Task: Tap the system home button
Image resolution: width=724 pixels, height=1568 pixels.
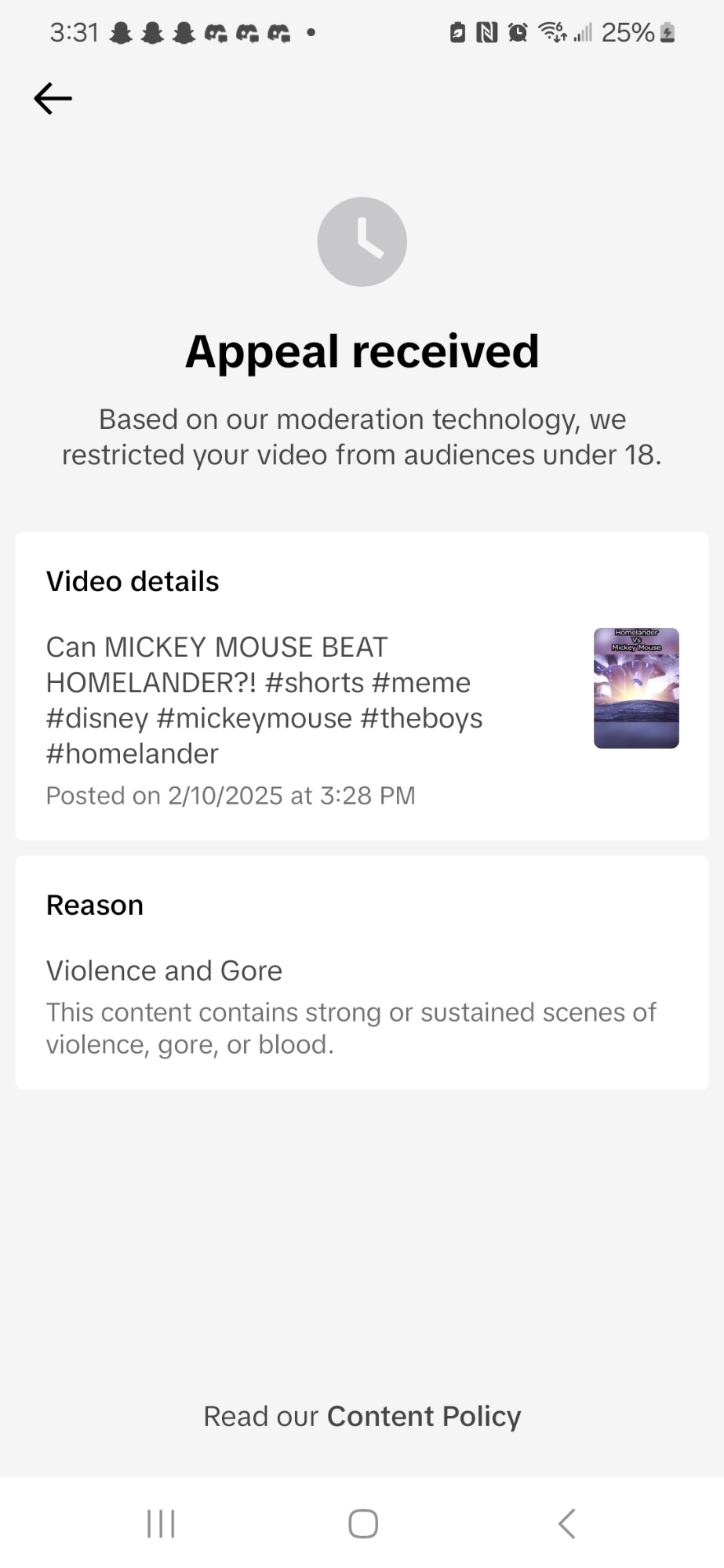Action: [x=362, y=1524]
